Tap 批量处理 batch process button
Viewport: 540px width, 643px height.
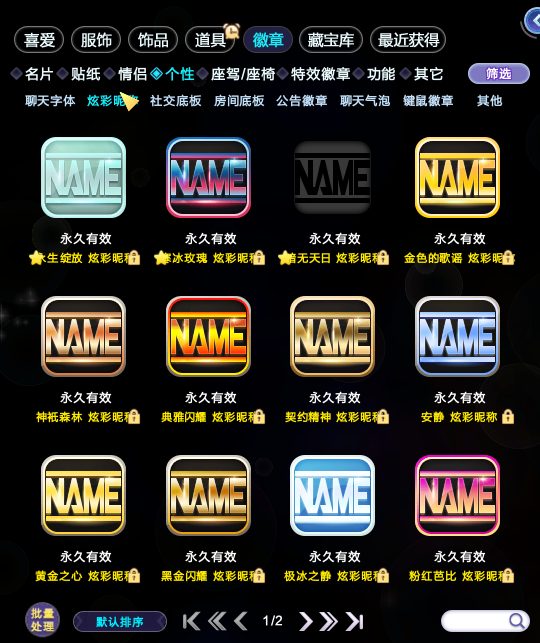(x=42, y=620)
